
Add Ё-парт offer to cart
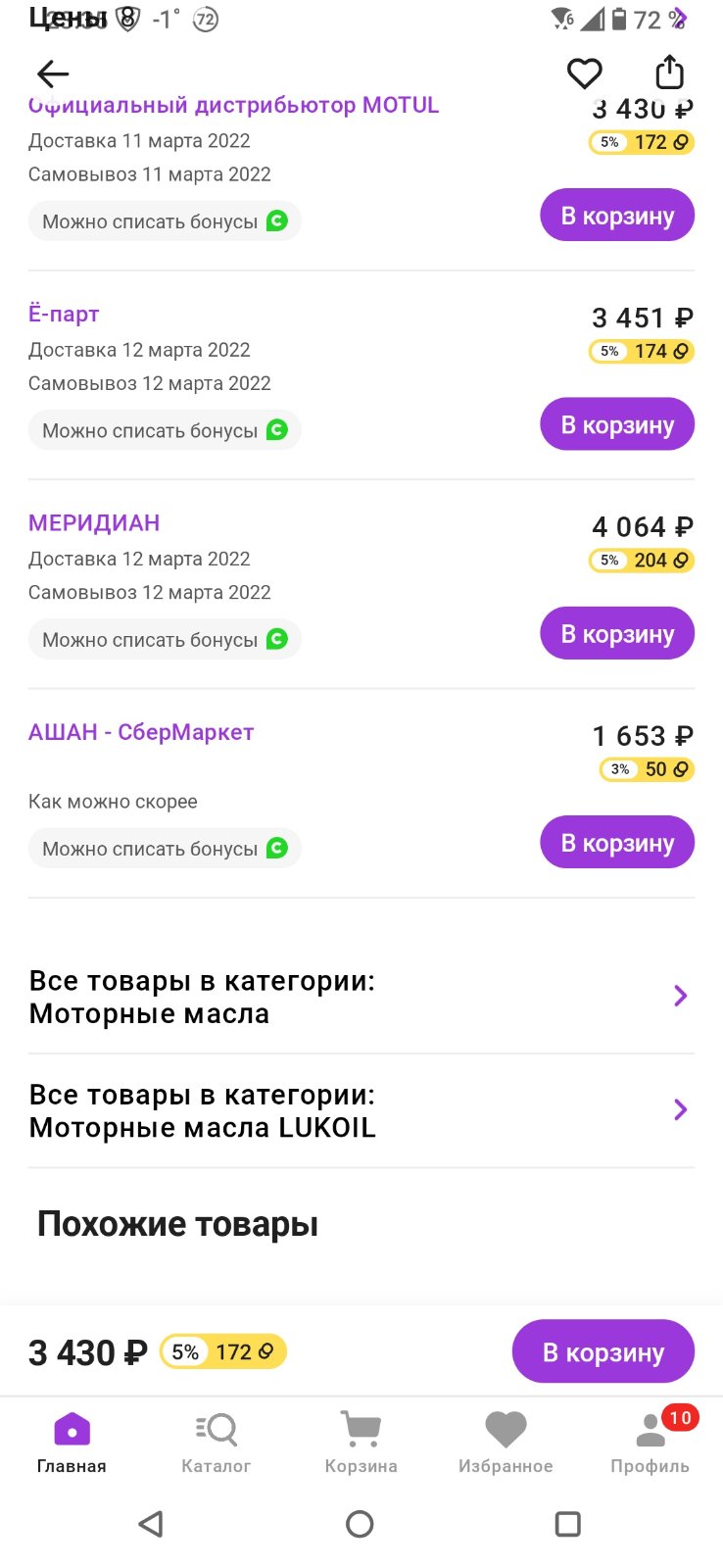coord(617,424)
